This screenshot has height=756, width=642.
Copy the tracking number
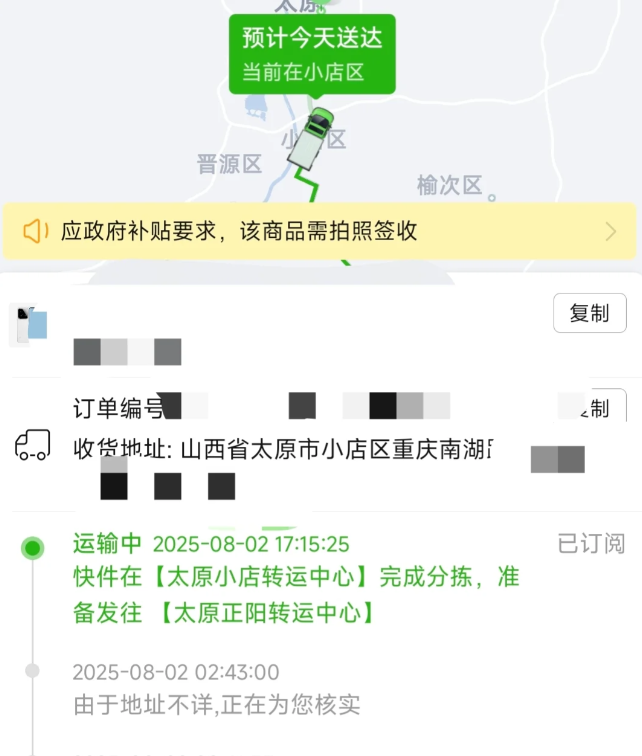(589, 313)
